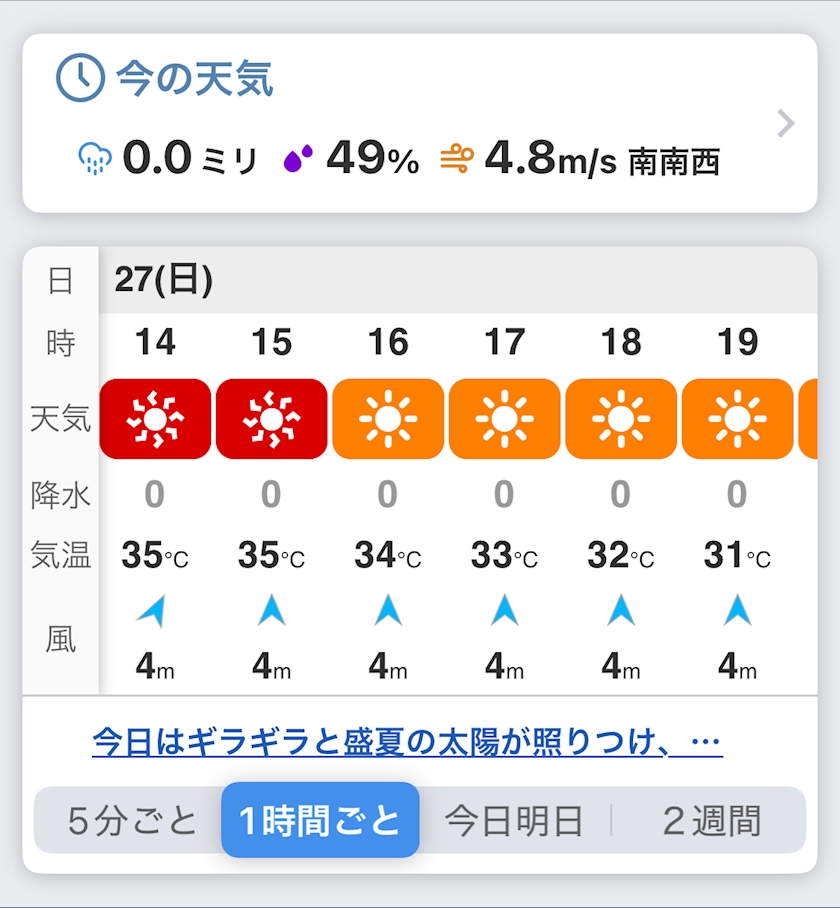
Task: Show the 2週間 forecast tab
Action: coord(711,820)
